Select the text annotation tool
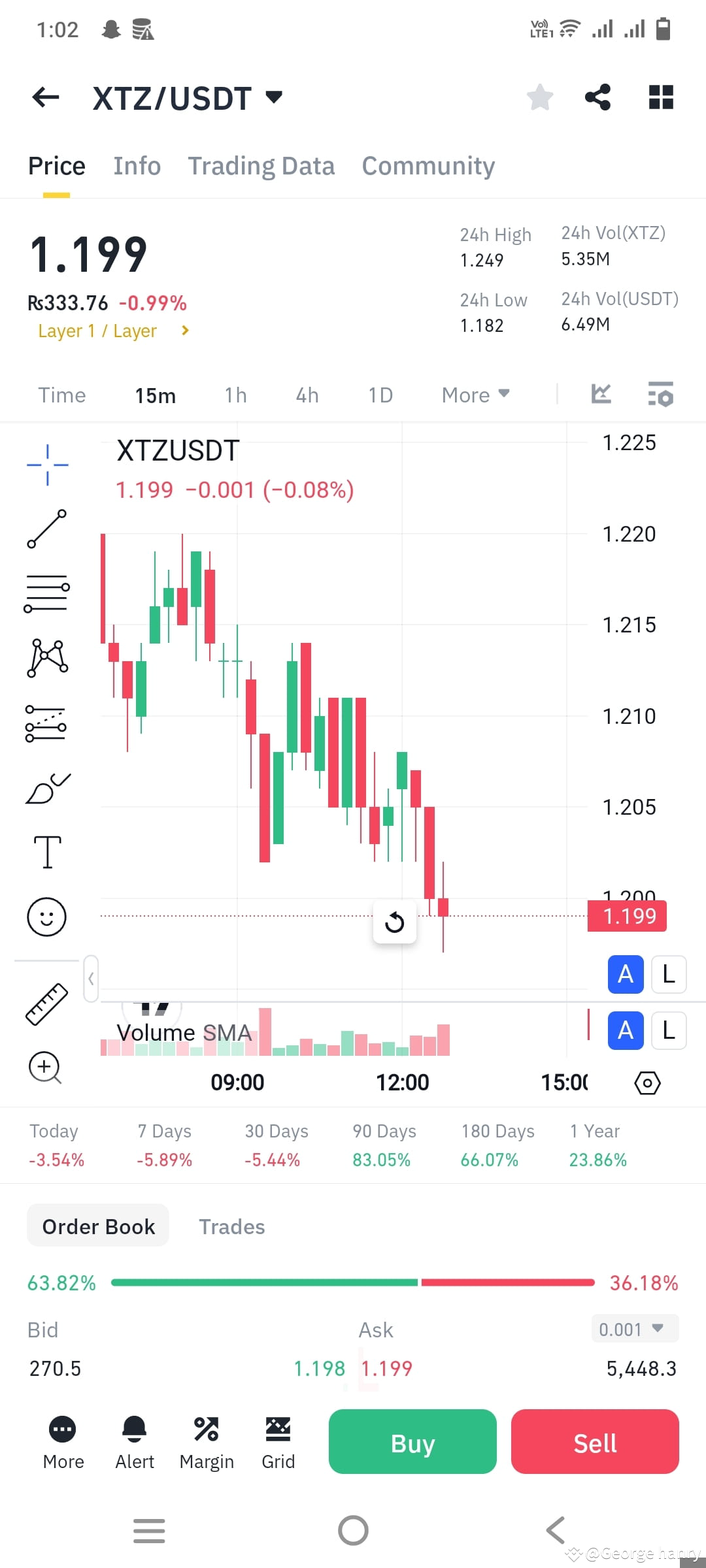 (x=46, y=851)
